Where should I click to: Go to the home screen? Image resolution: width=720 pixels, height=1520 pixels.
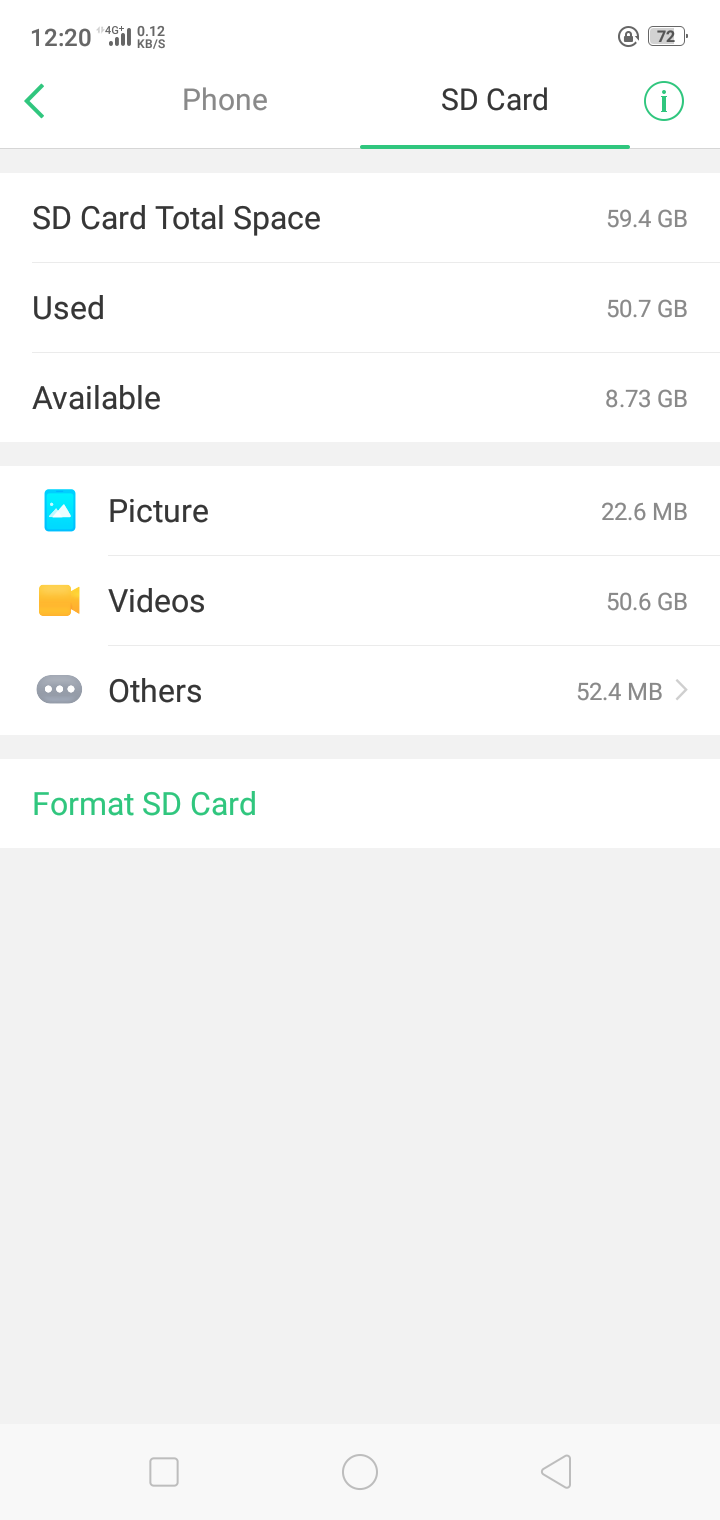click(x=360, y=1472)
